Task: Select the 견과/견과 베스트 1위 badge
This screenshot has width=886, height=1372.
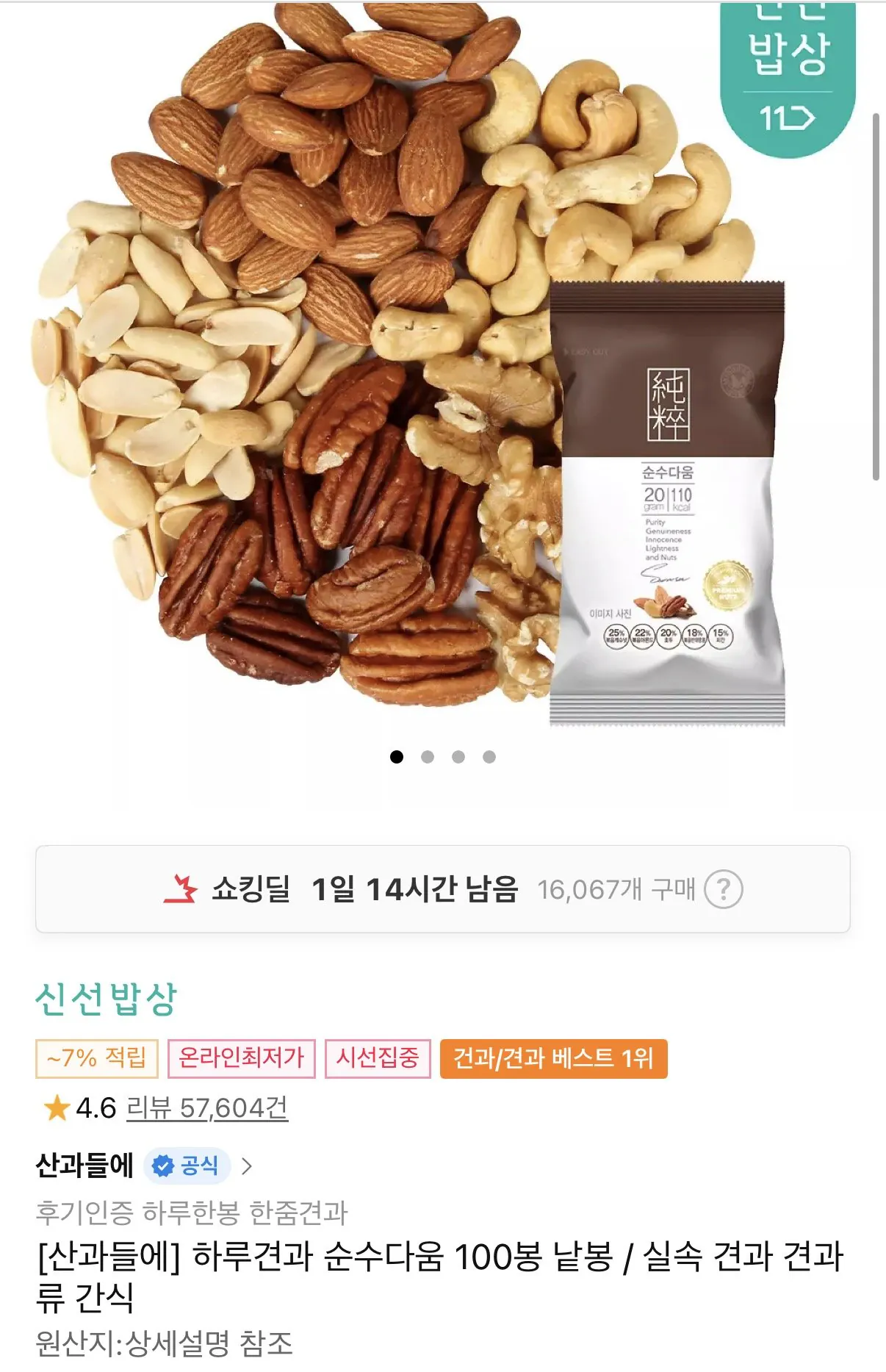Action: point(553,1058)
